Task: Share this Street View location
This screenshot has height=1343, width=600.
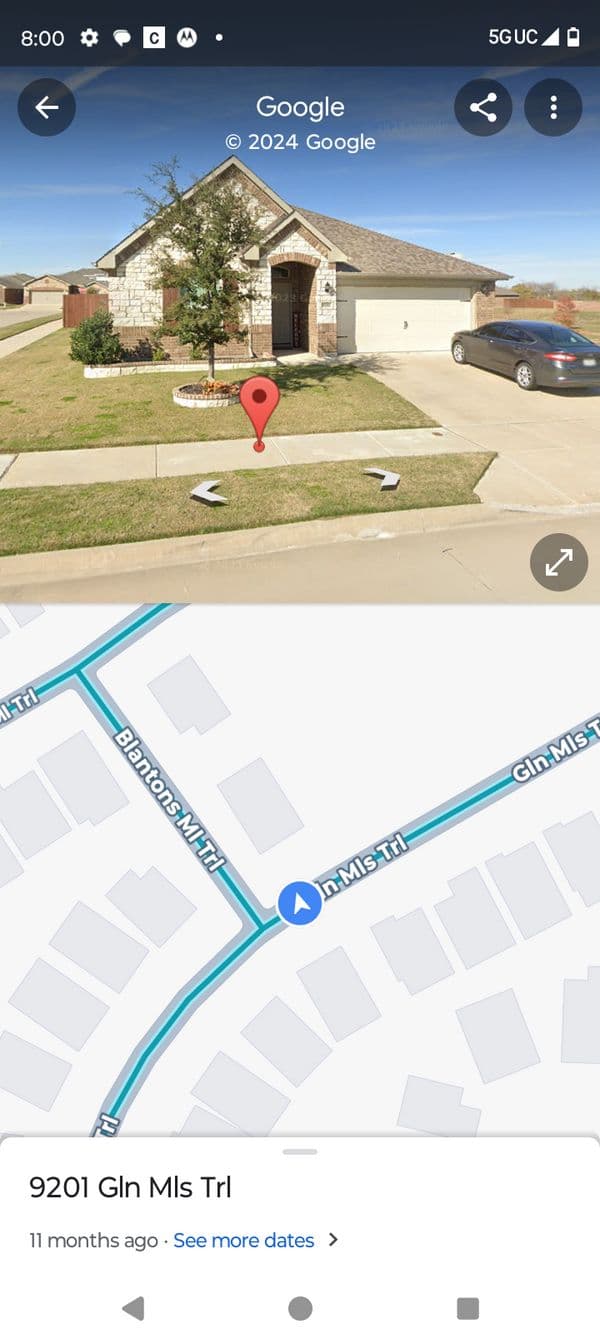Action: [483, 108]
